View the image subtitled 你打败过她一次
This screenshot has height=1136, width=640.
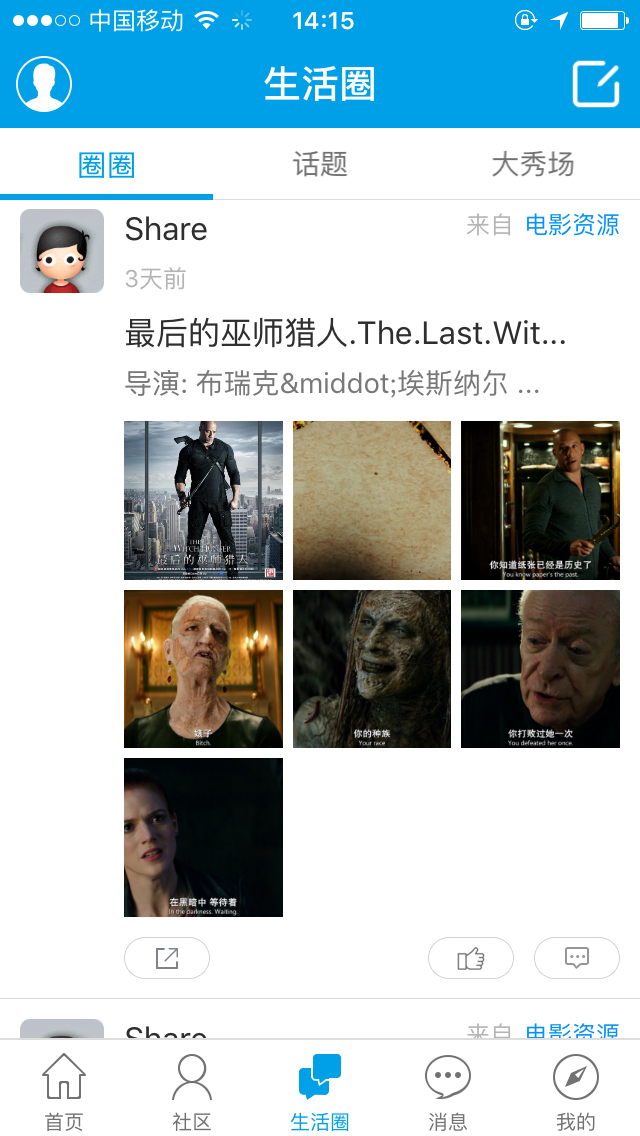(x=540, y=669)
